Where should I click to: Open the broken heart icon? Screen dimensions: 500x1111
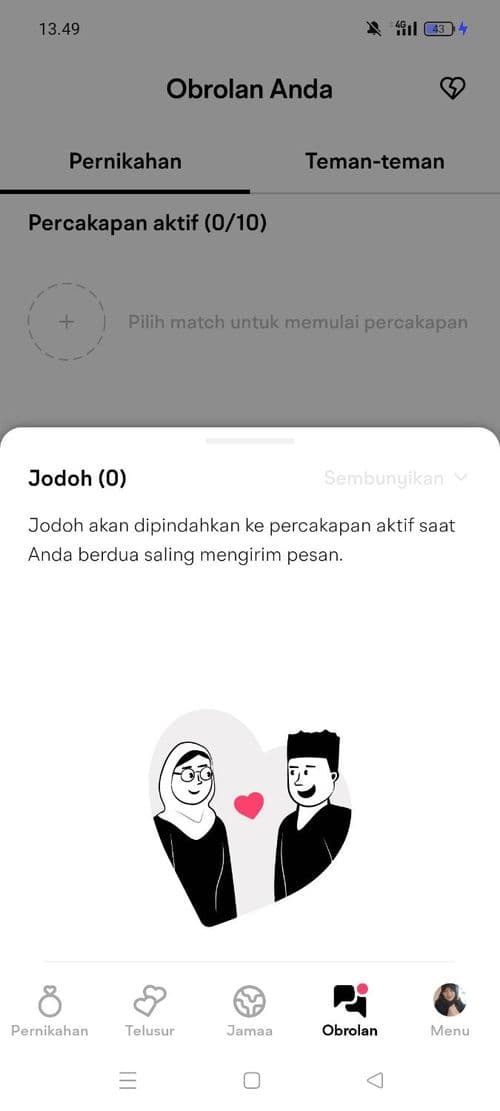point(452,89)
